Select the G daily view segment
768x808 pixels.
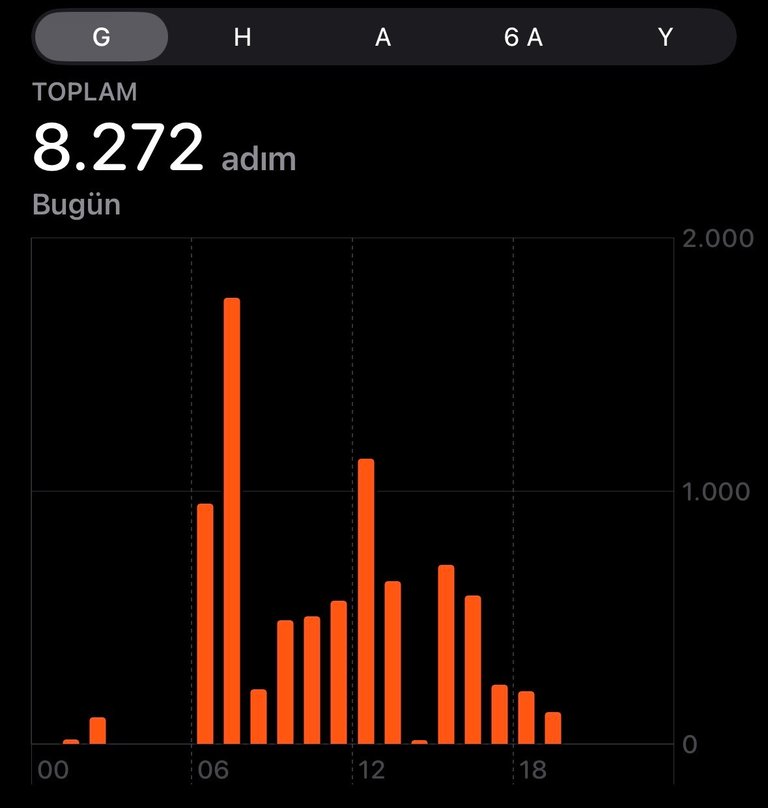click(x=101, y=38)
